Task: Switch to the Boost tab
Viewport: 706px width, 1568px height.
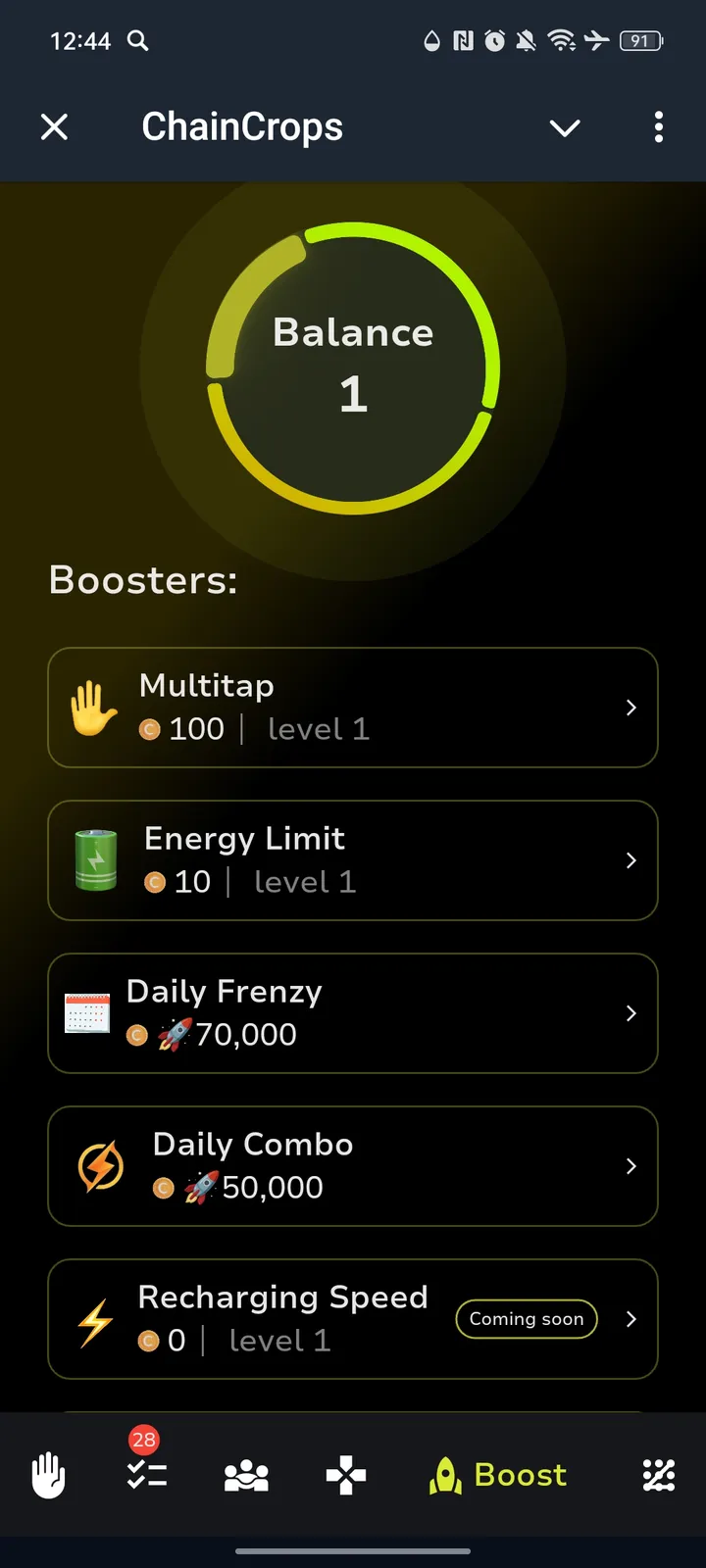Action: 497,1474
